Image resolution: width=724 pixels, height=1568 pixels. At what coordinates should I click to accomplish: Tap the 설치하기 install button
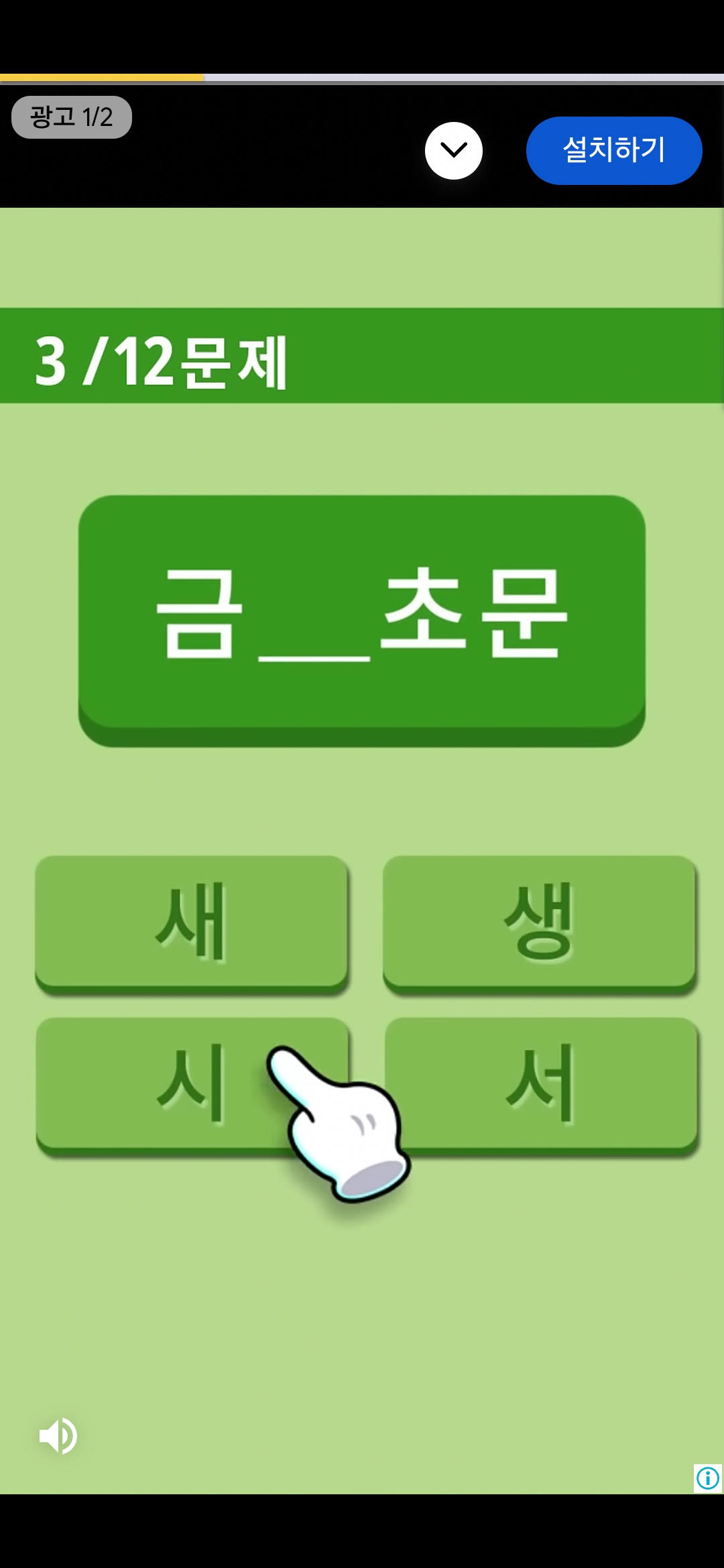click(613, 150)
